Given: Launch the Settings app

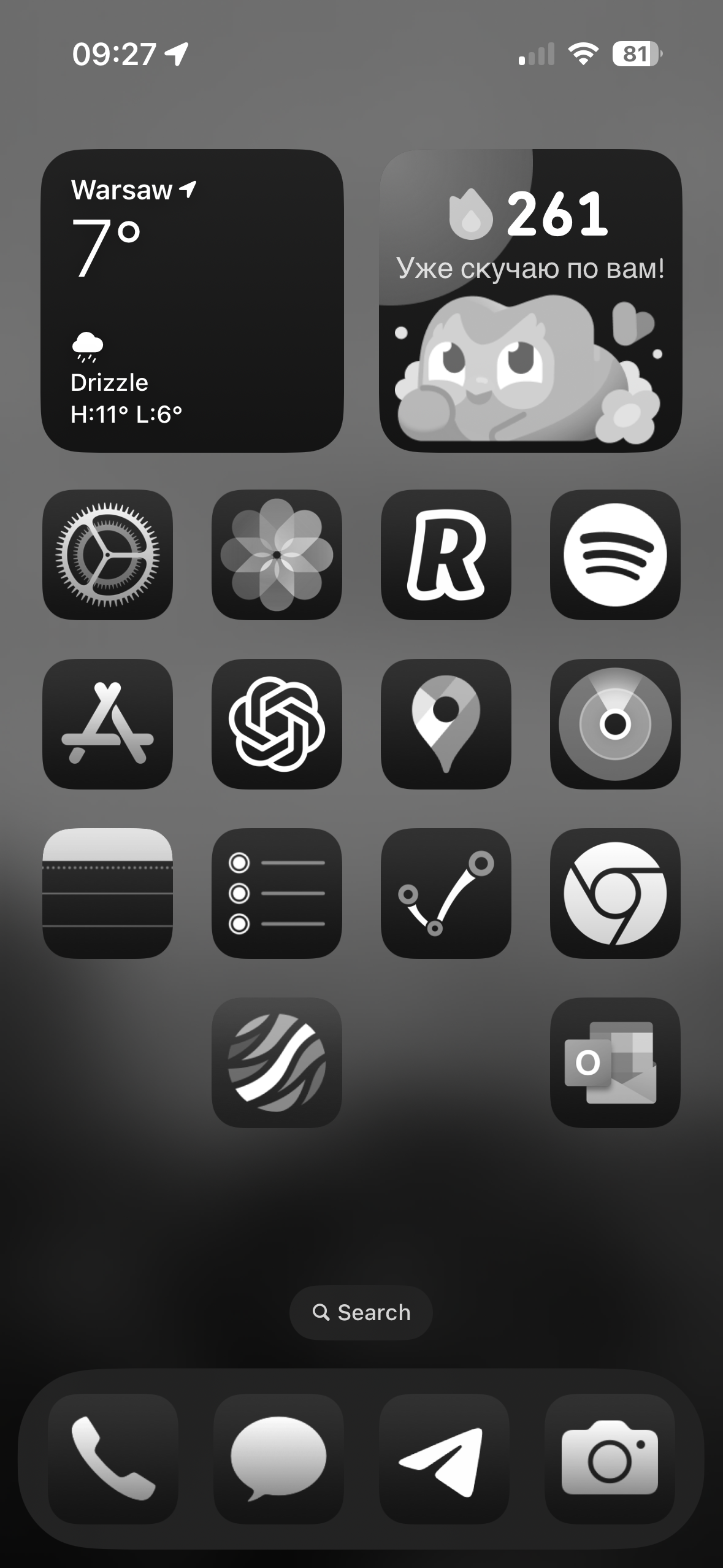Looking at the screenshot, I should click(x=107, y=555).
